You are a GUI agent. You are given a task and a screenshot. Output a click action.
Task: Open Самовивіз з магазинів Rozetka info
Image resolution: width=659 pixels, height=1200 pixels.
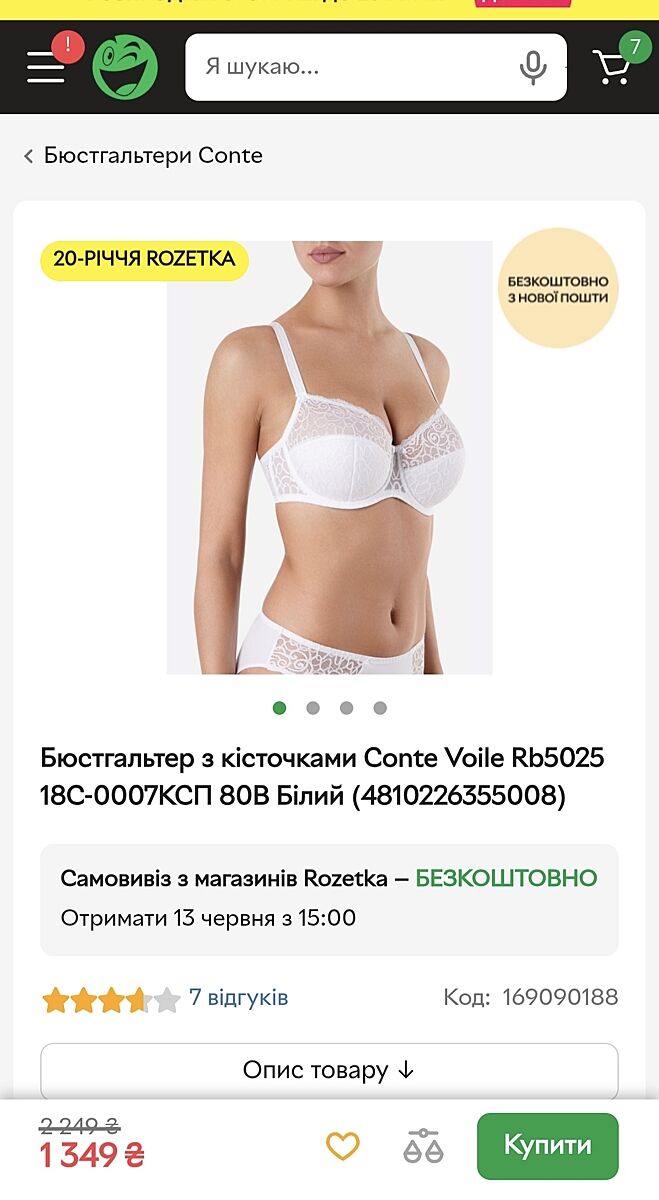pos(329,898)
